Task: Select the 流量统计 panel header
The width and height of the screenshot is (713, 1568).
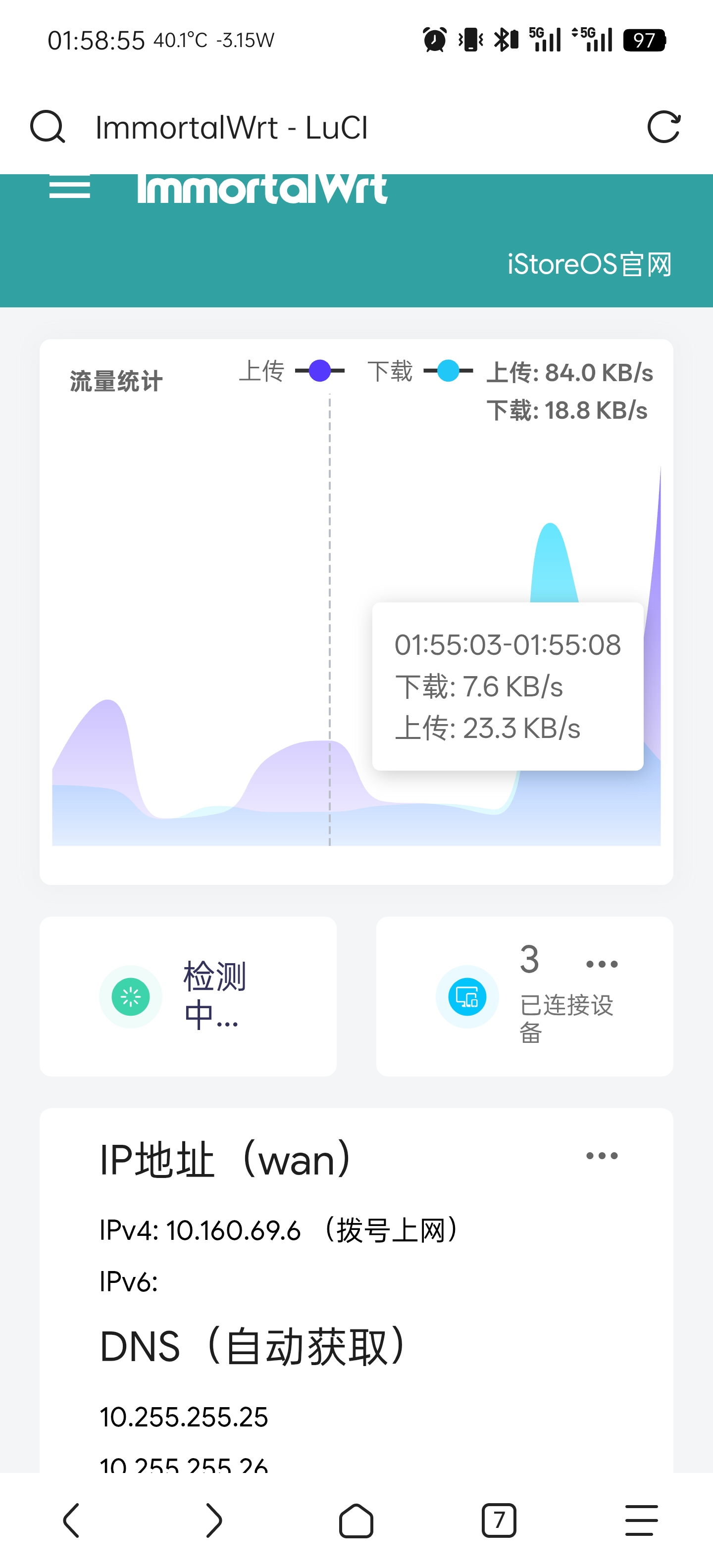Action: (116, 381)
